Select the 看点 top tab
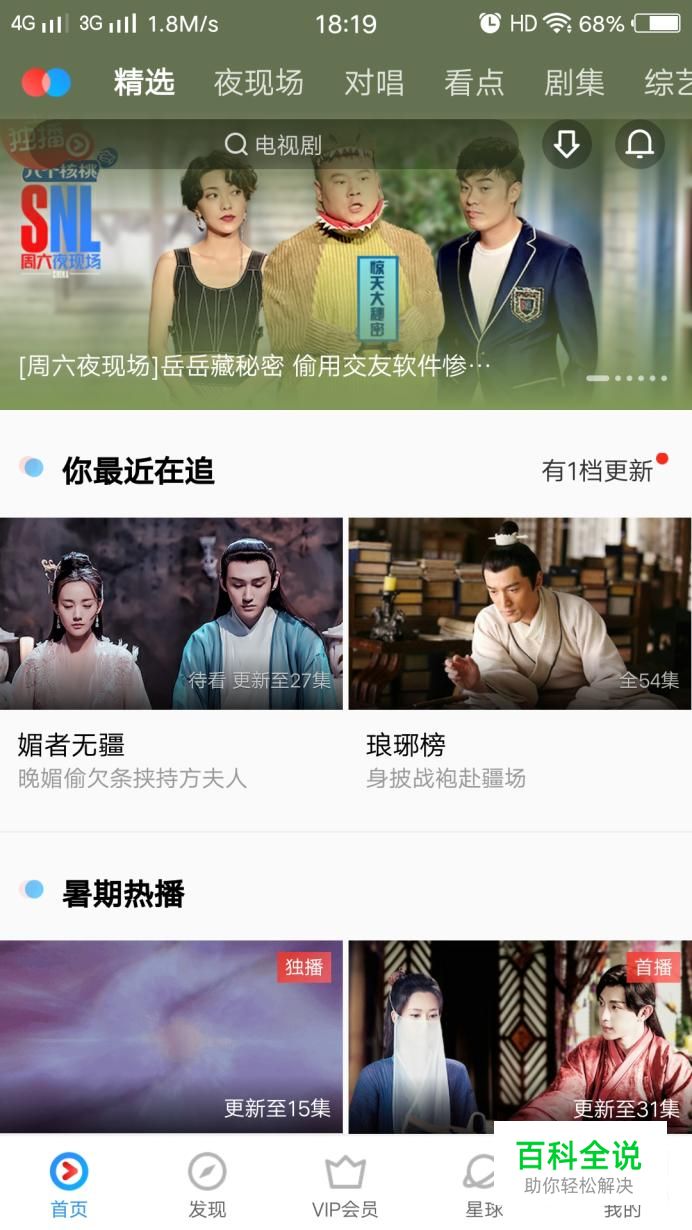The height and width of the screenshot is (1230, 692). [474, 83]
